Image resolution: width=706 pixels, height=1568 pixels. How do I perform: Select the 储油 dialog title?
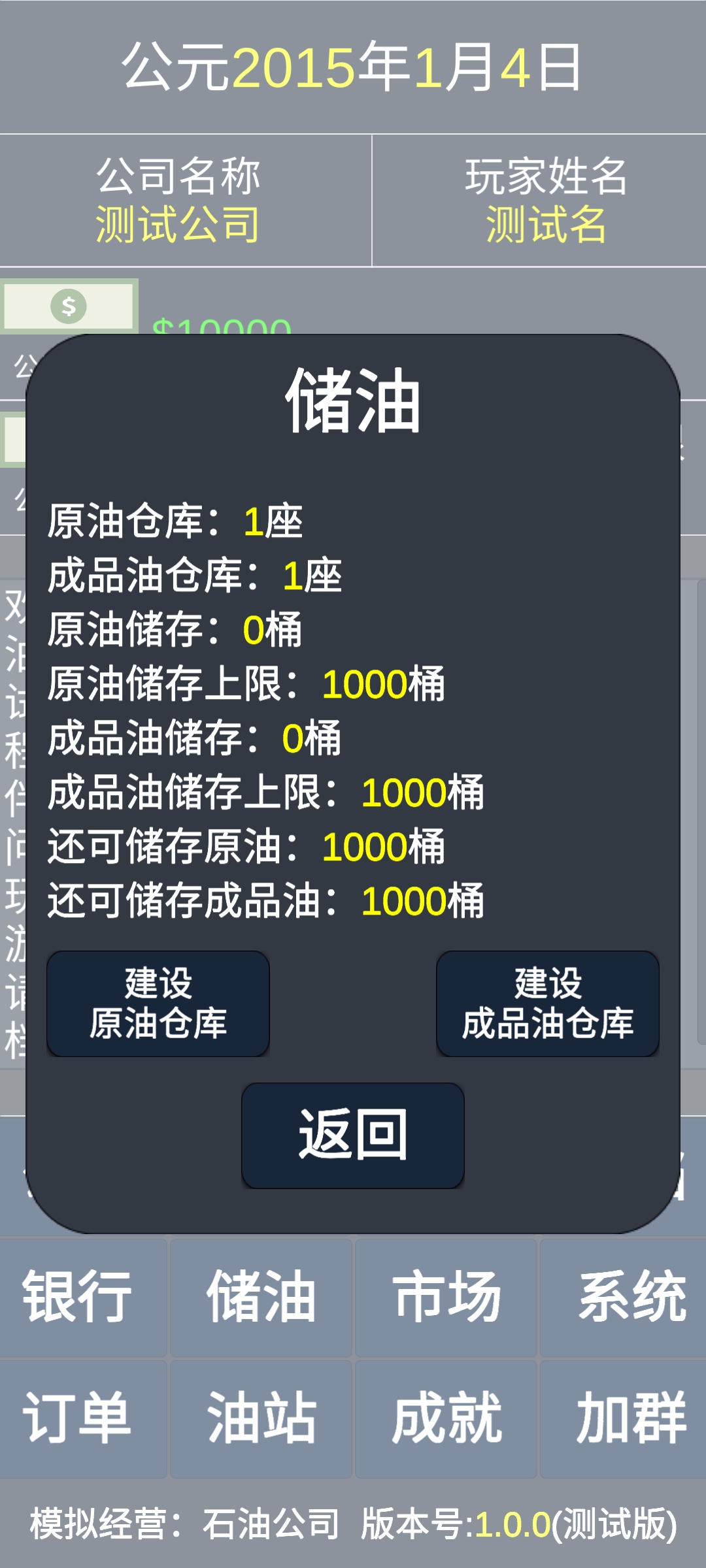pos(353,399)
